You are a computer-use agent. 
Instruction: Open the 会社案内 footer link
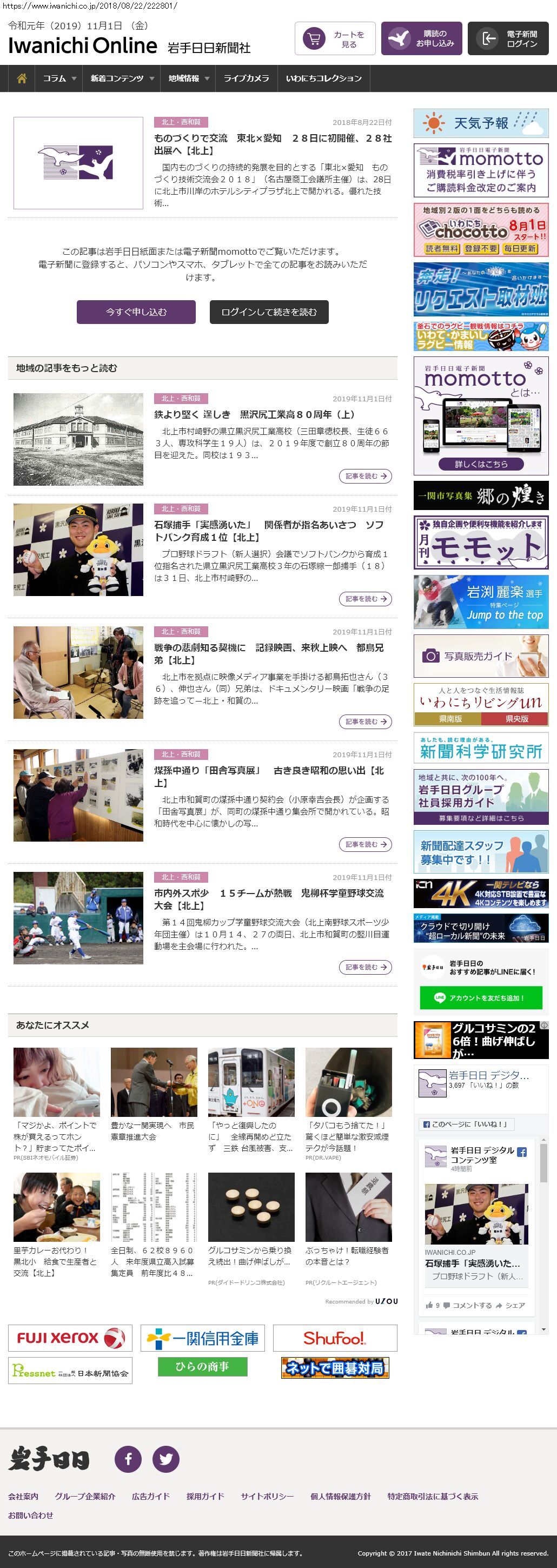coord(23,1496)
